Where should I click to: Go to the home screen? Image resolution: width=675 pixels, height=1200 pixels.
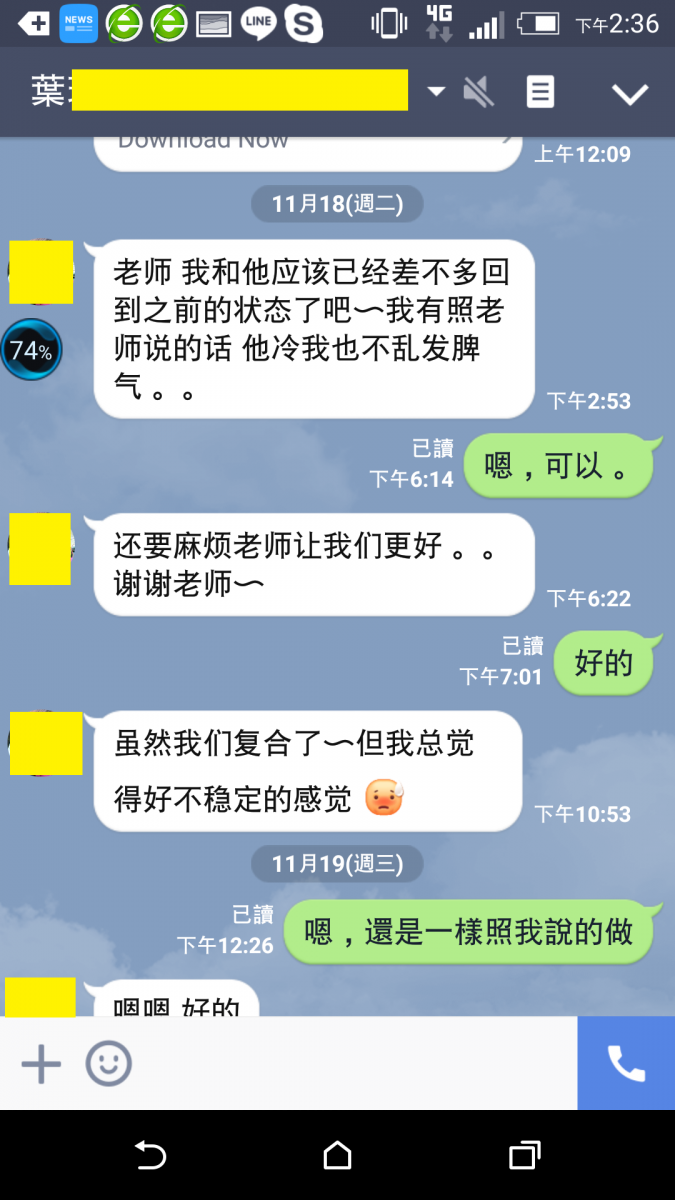click(x=337, y=1156)
